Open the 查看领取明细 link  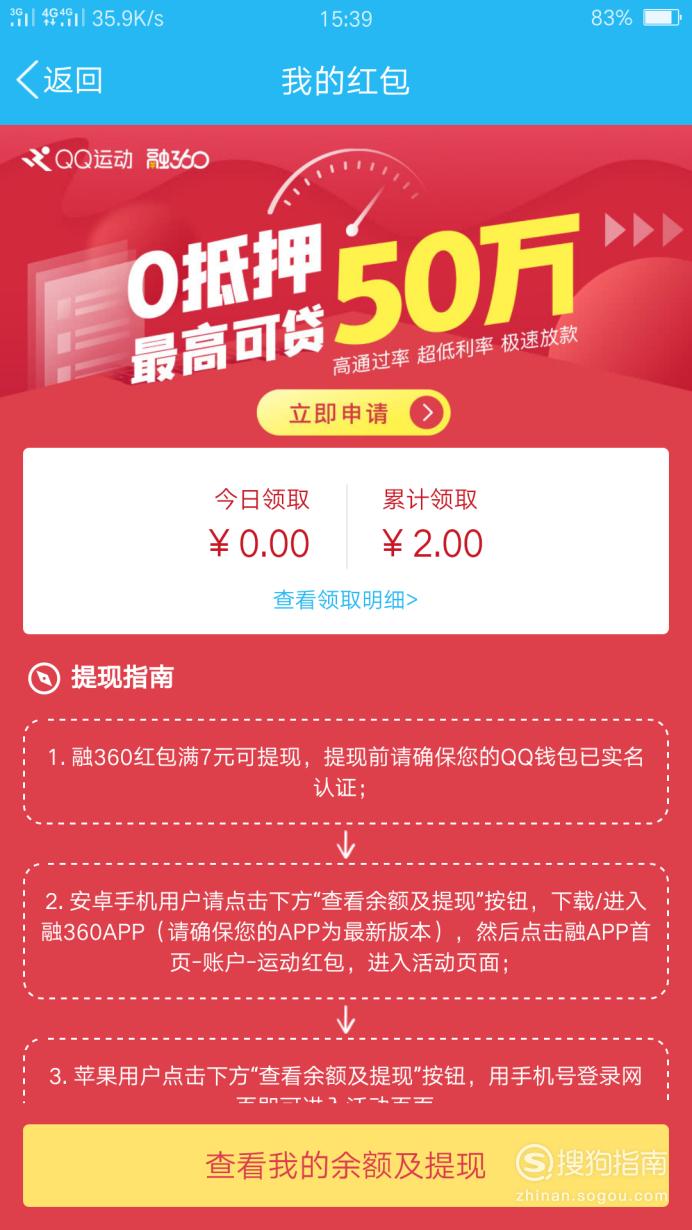tap(346, 600)
